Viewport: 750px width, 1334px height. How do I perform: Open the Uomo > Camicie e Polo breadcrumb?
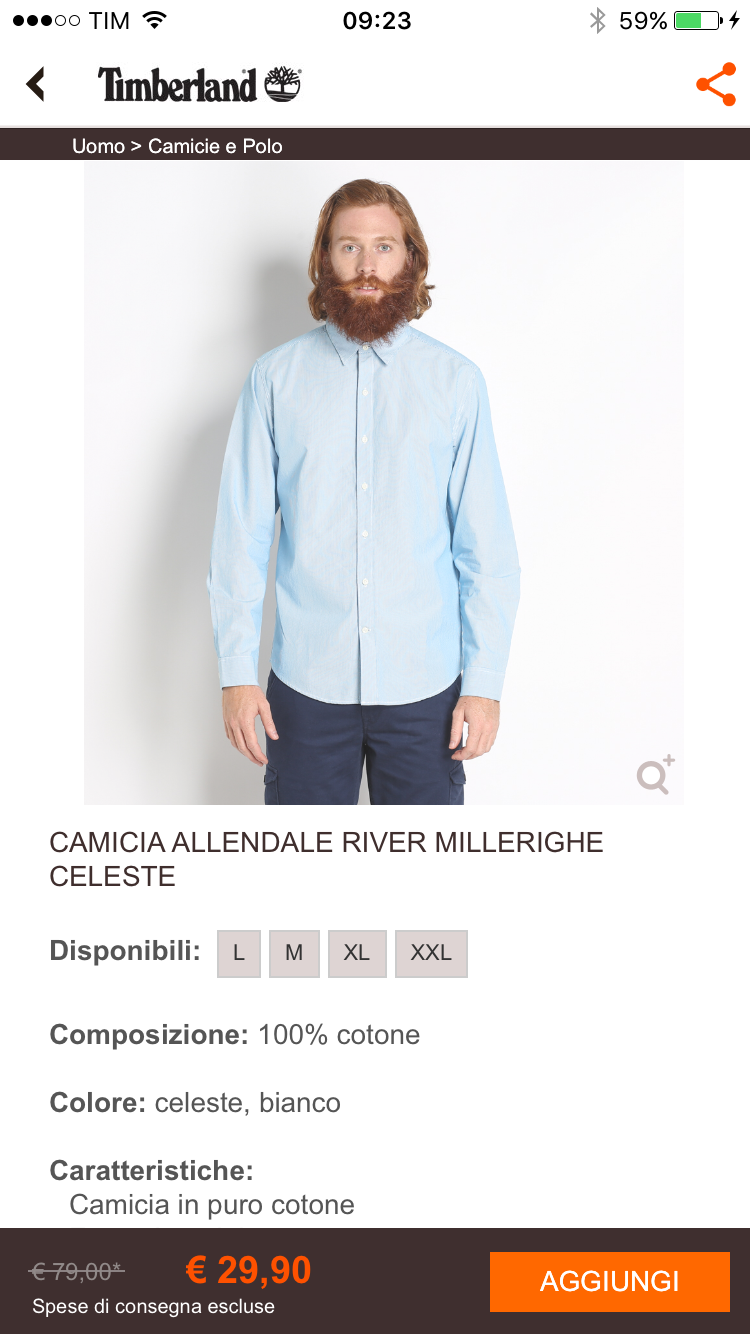coord(177,146)
